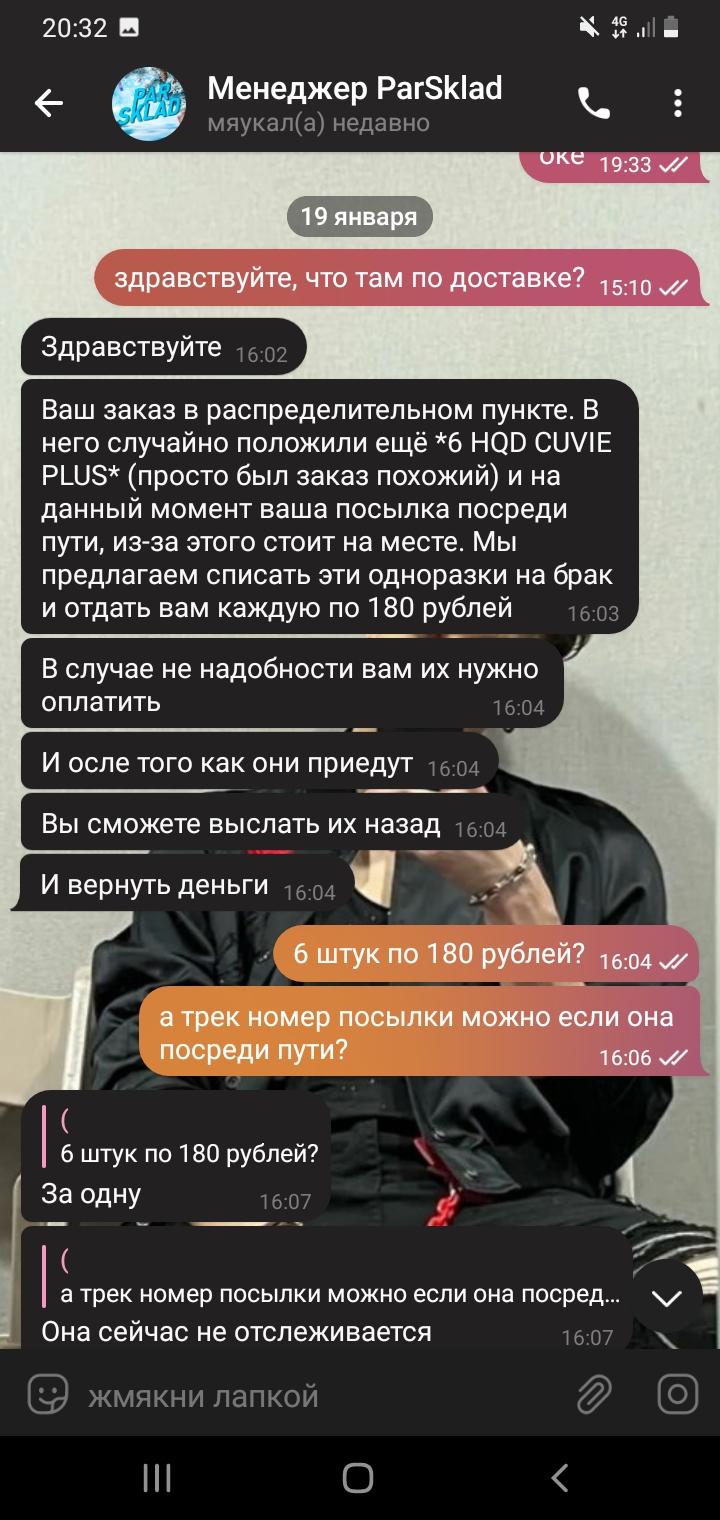Open Менеджер ParSklad profile info

[x=354, y=103]
